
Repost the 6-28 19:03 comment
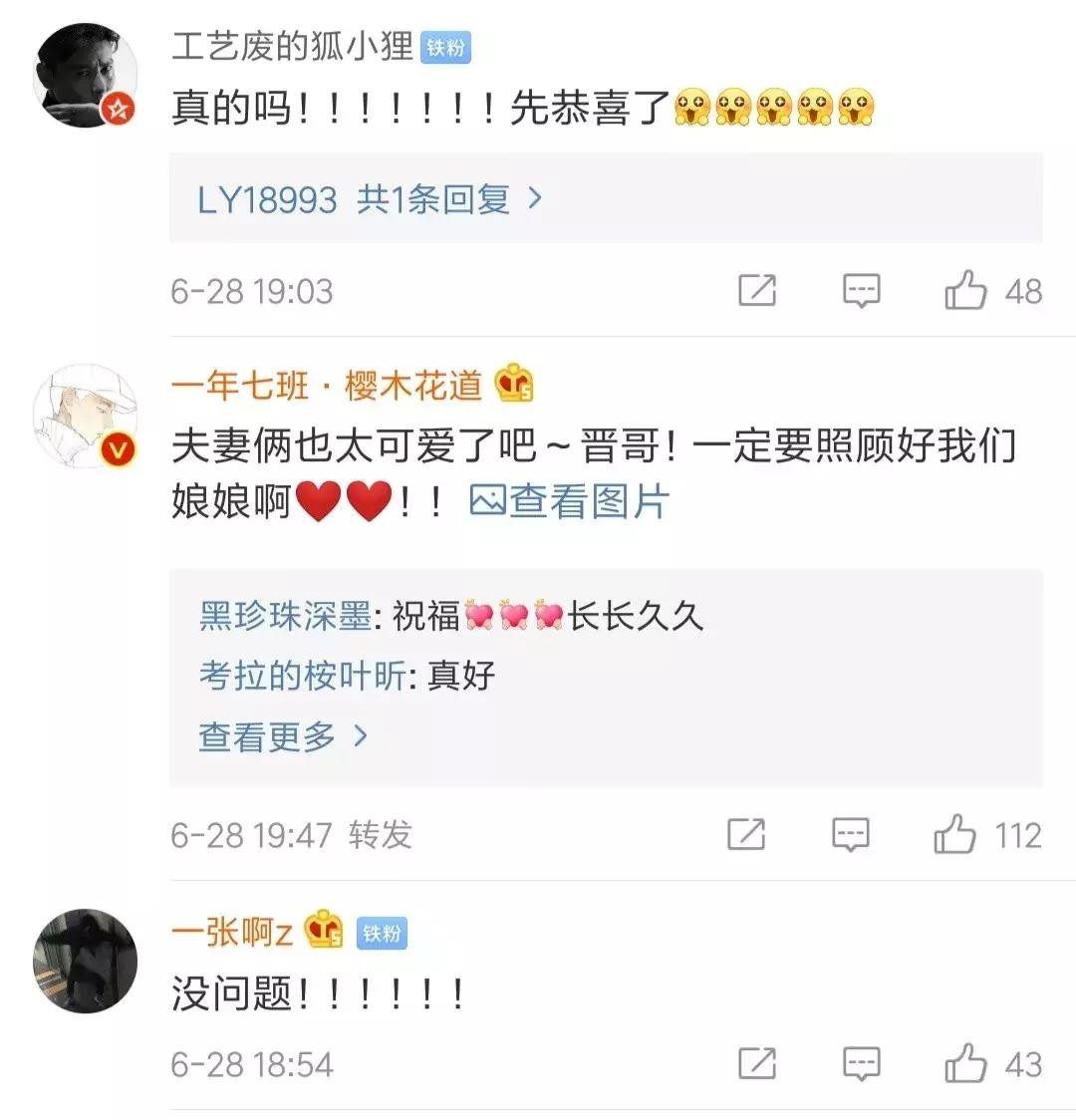757,291
